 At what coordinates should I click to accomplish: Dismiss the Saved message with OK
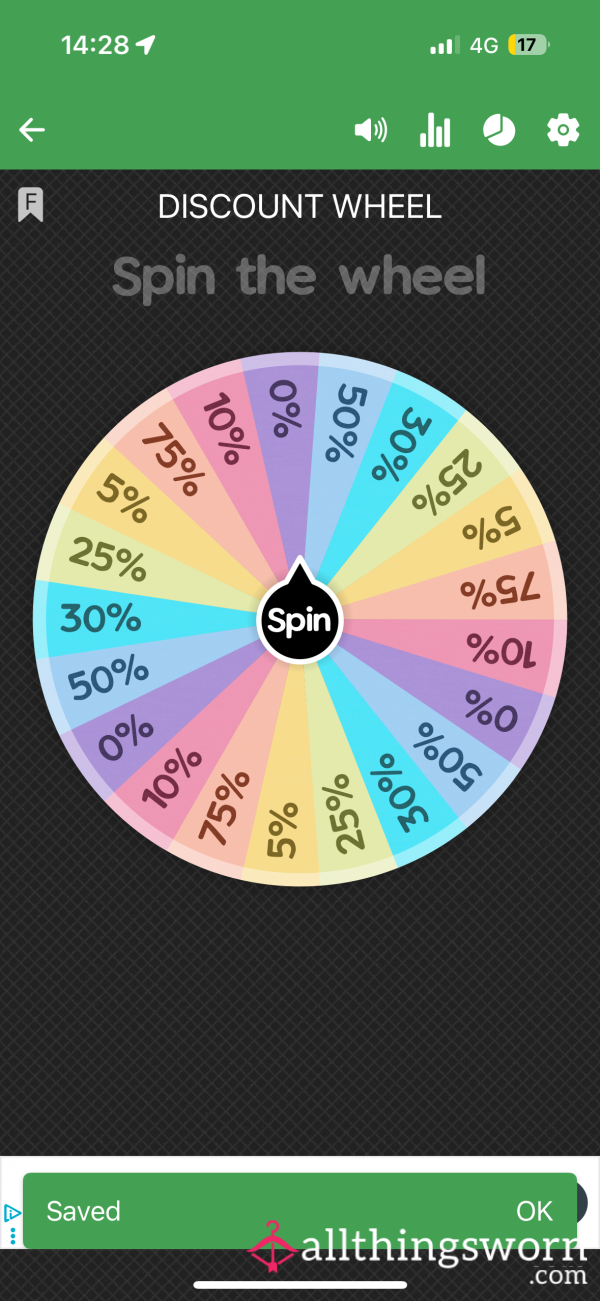[534, 1211]
